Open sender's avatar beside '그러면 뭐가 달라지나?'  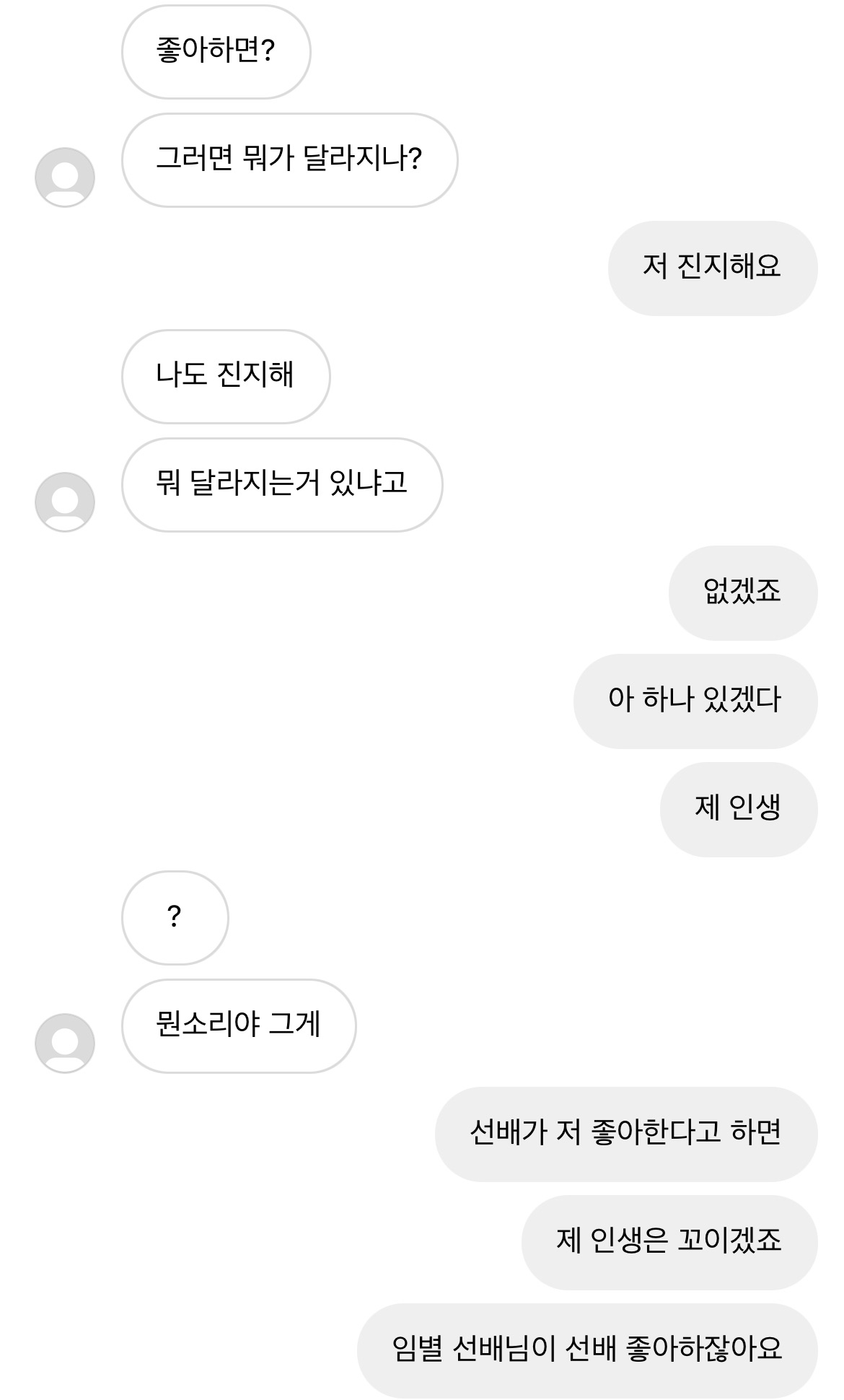65,178
